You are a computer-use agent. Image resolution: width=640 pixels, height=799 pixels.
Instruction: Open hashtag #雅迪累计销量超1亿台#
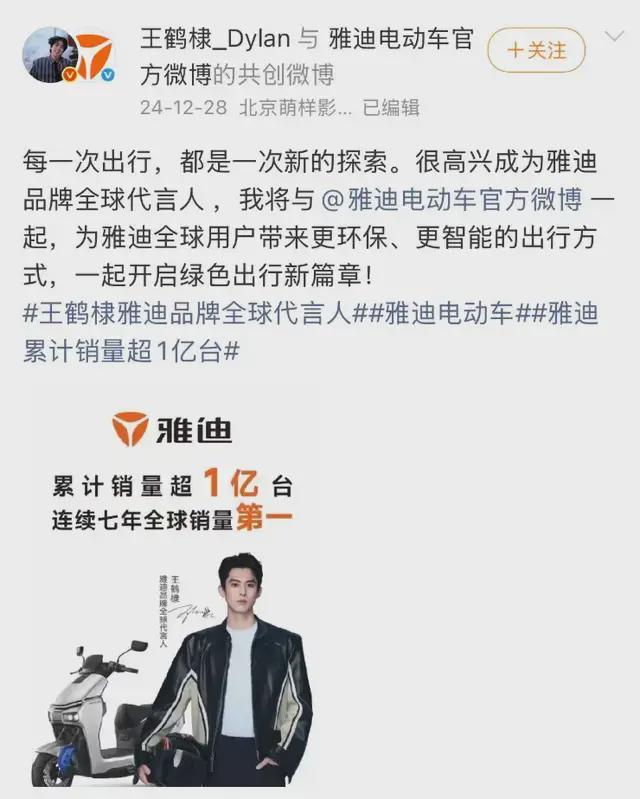click(130, 352)
